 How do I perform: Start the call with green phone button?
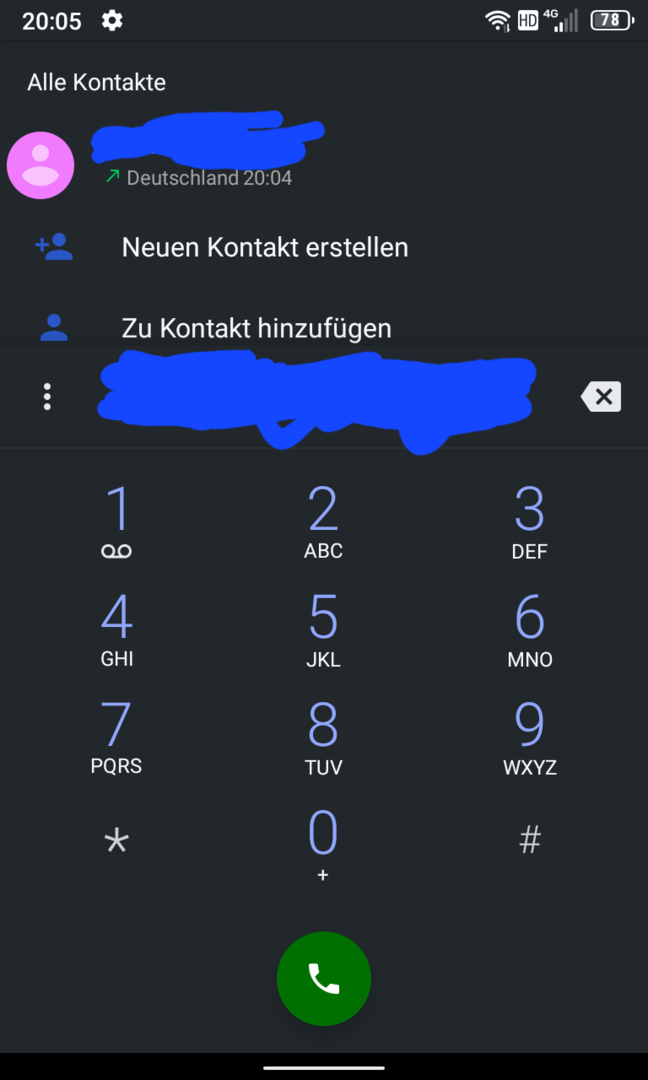pyautogui.click(x=324, y=979)
